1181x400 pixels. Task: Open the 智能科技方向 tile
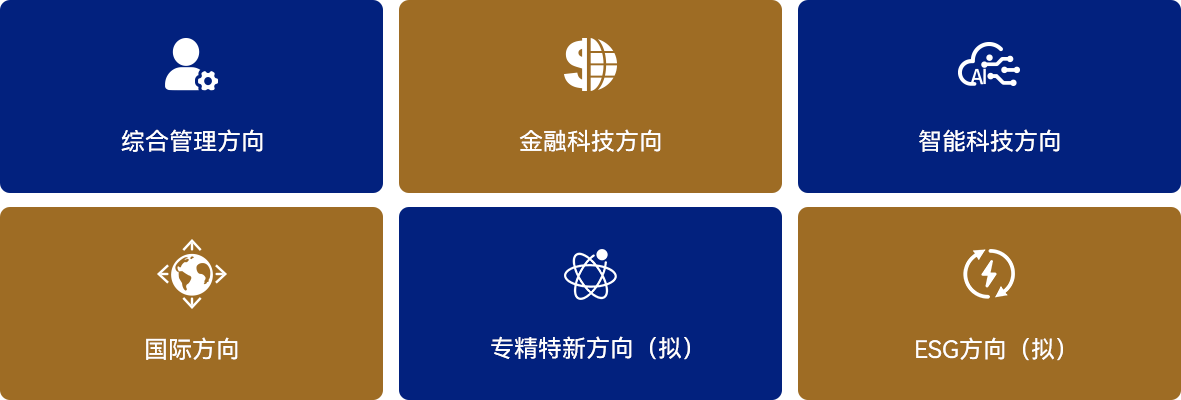click(988, 97)
